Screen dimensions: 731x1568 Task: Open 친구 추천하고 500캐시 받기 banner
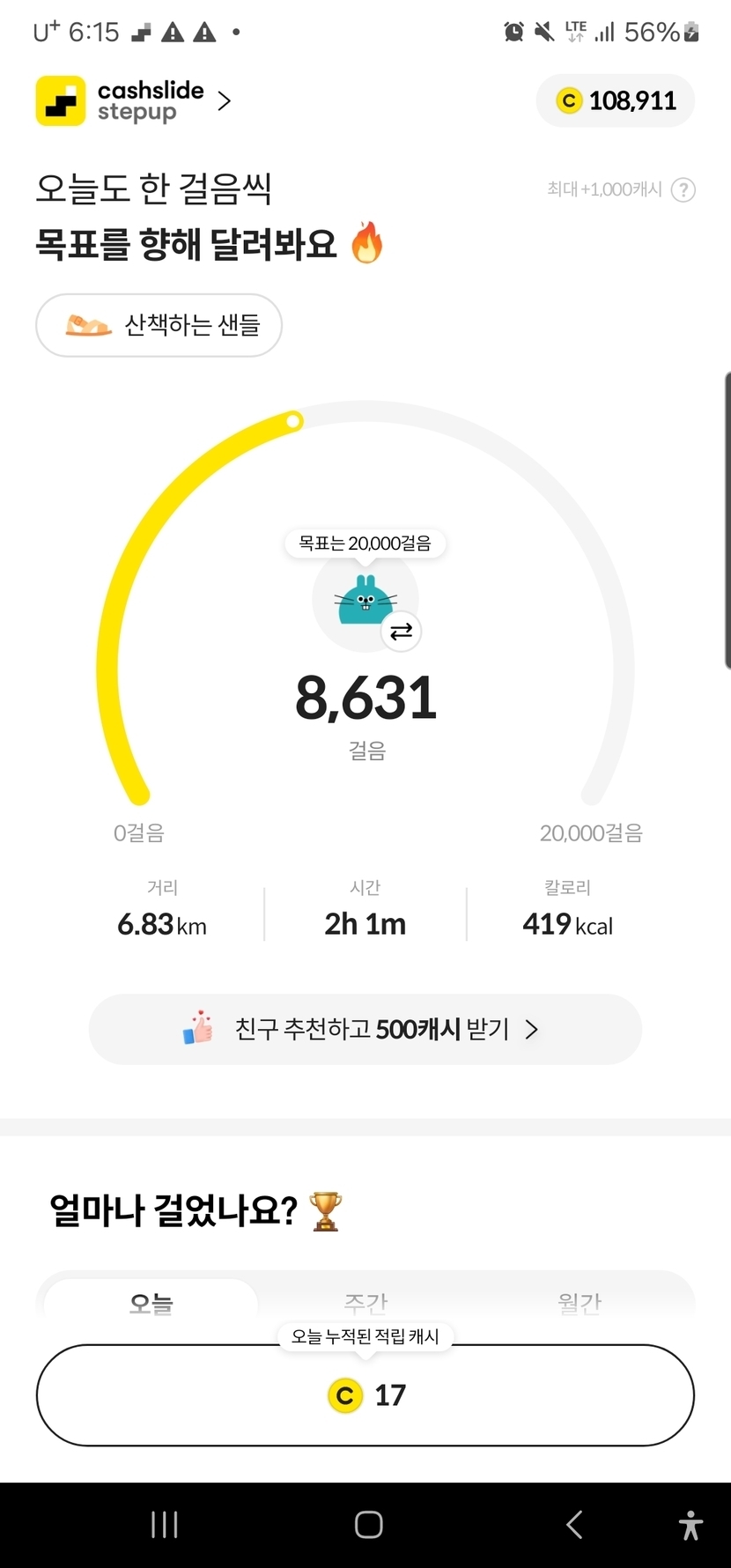coord(365,1029)
